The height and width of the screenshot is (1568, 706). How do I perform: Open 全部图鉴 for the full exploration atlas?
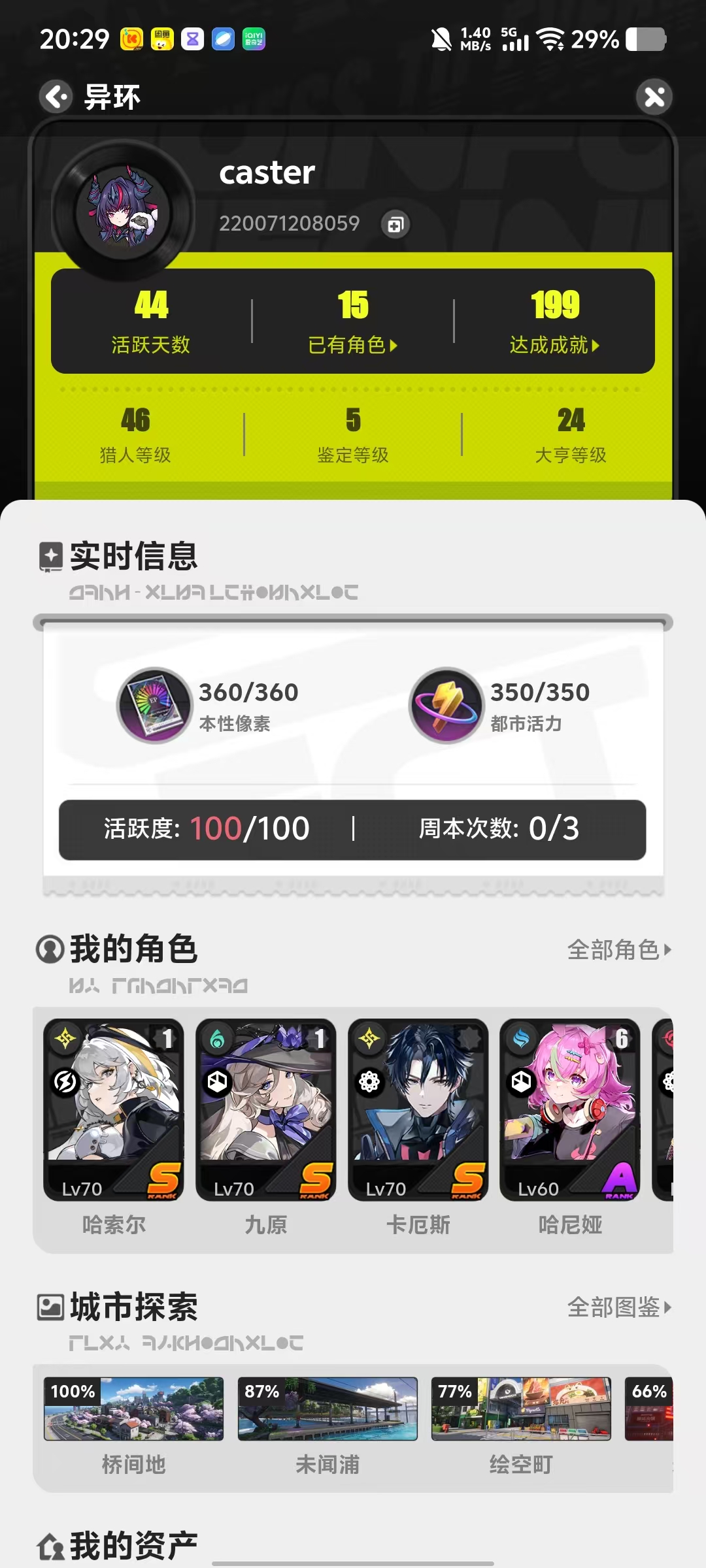619,1307
